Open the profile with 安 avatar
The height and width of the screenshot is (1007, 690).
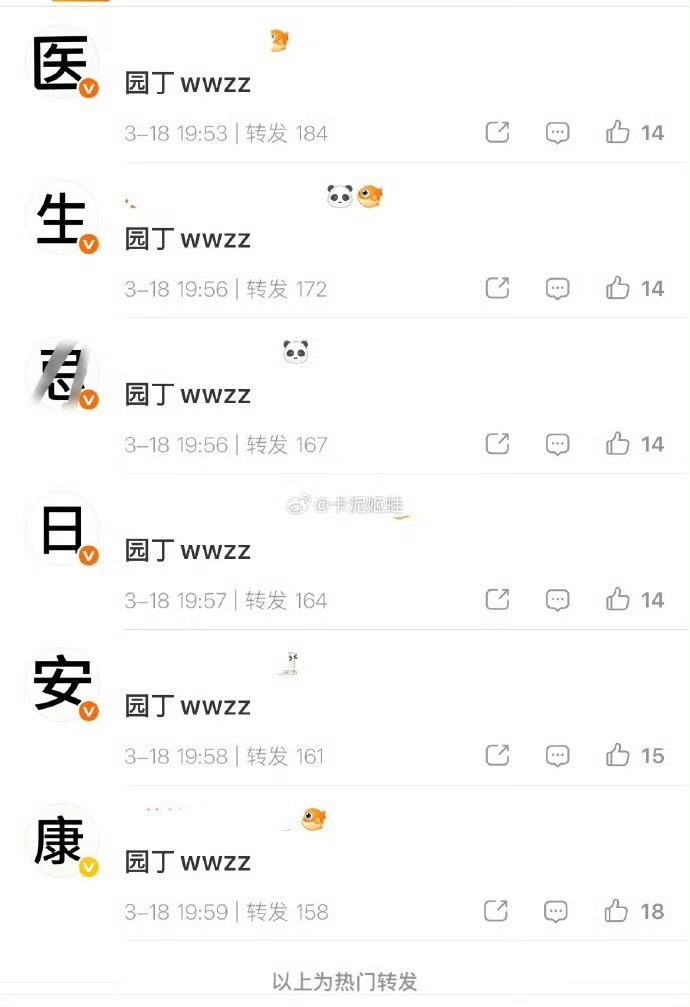(62, 685)
